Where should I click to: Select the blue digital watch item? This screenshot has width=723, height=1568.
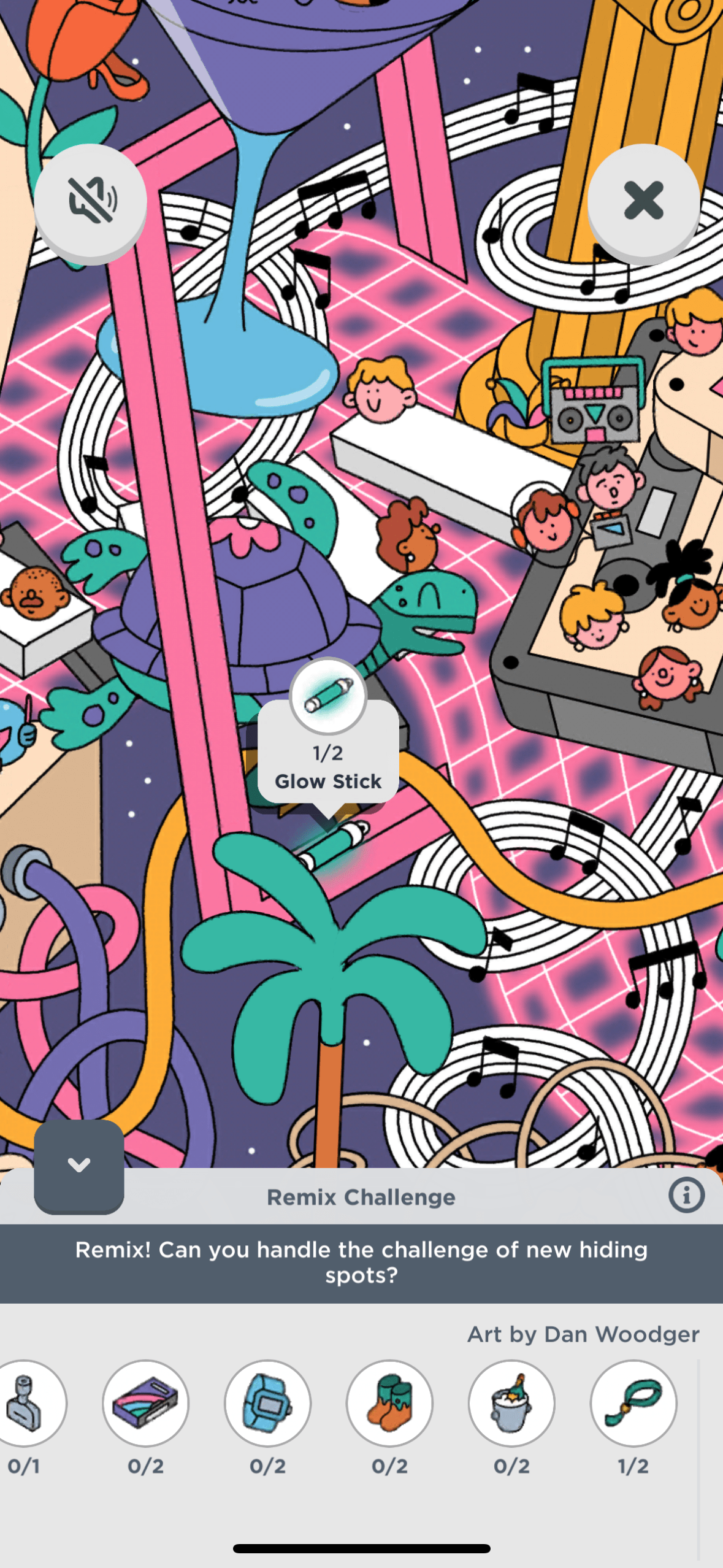pos(267,1403)
